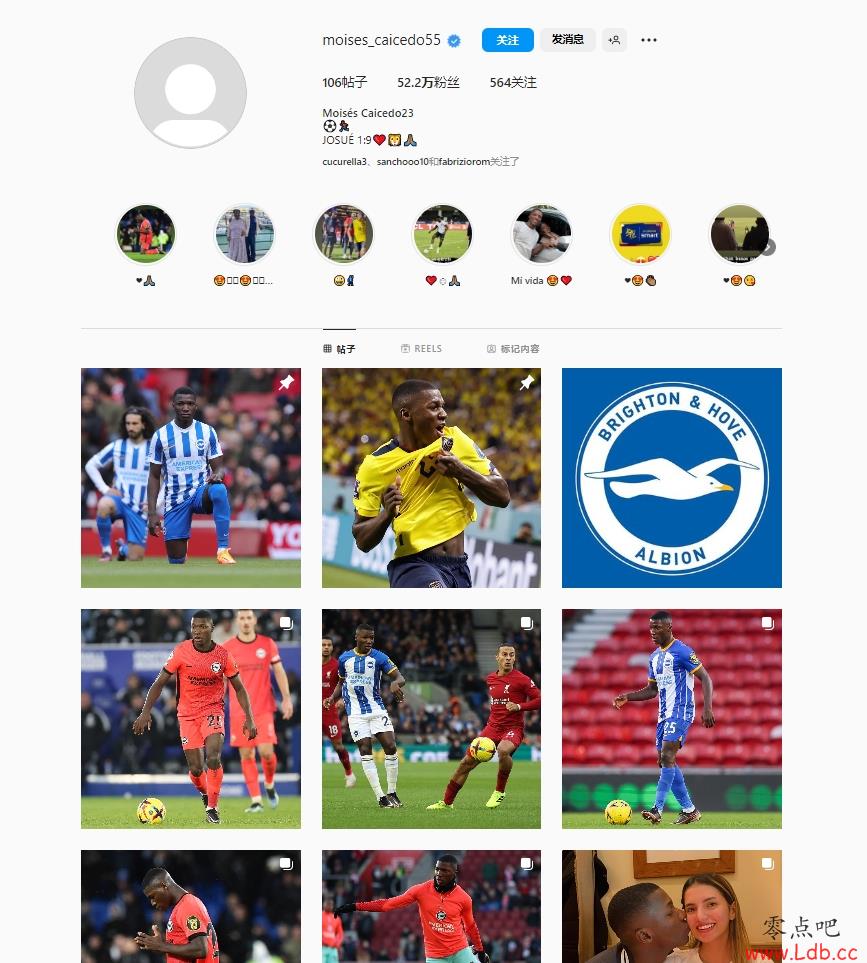The height and width of the screenshot is (963, 867).
Task: Open pinned post of kneeling Brighton players
Action: [x=190, y=478]
